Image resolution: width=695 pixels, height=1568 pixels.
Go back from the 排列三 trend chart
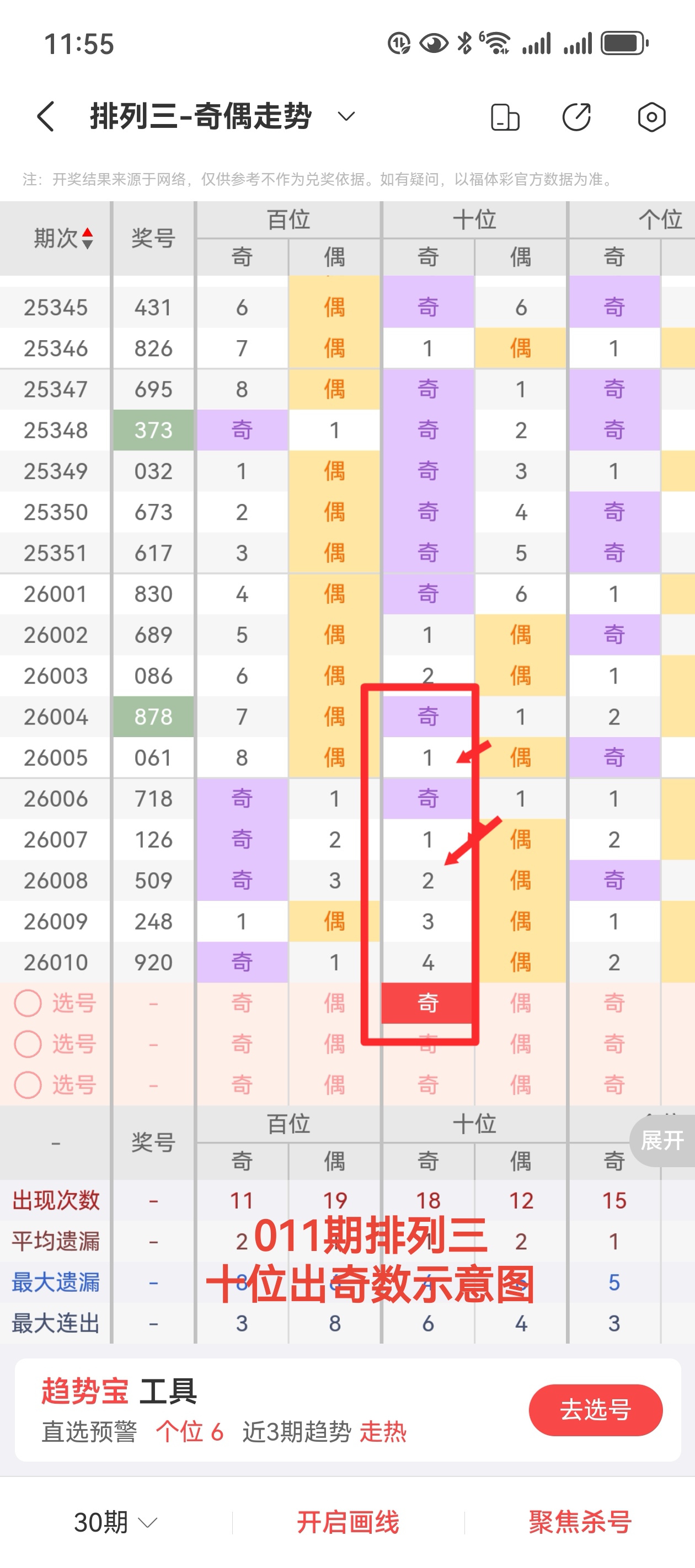tap(46, 116)
